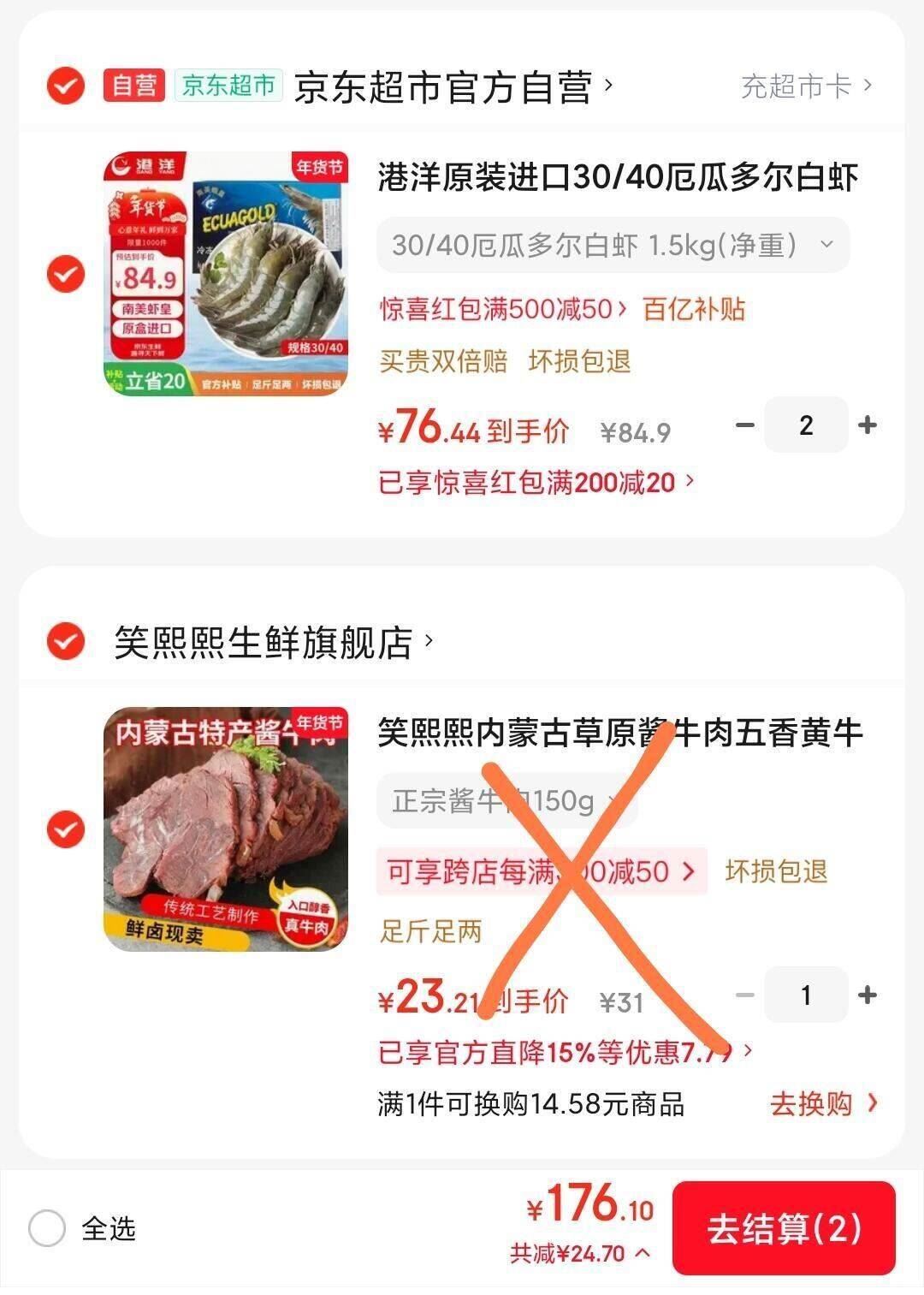Open the 厄瓜多尔白虾 product image

click(x=226, y=274)
